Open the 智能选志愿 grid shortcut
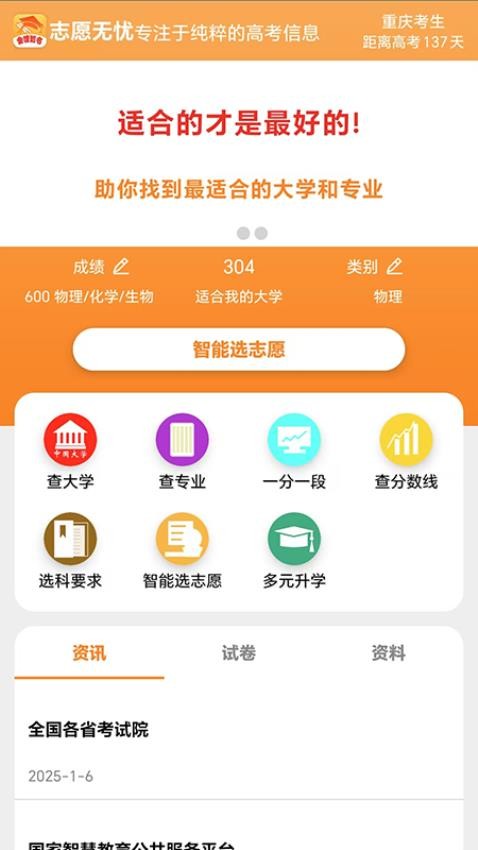This screenshot has width=478, height=850. click(182, 551)
